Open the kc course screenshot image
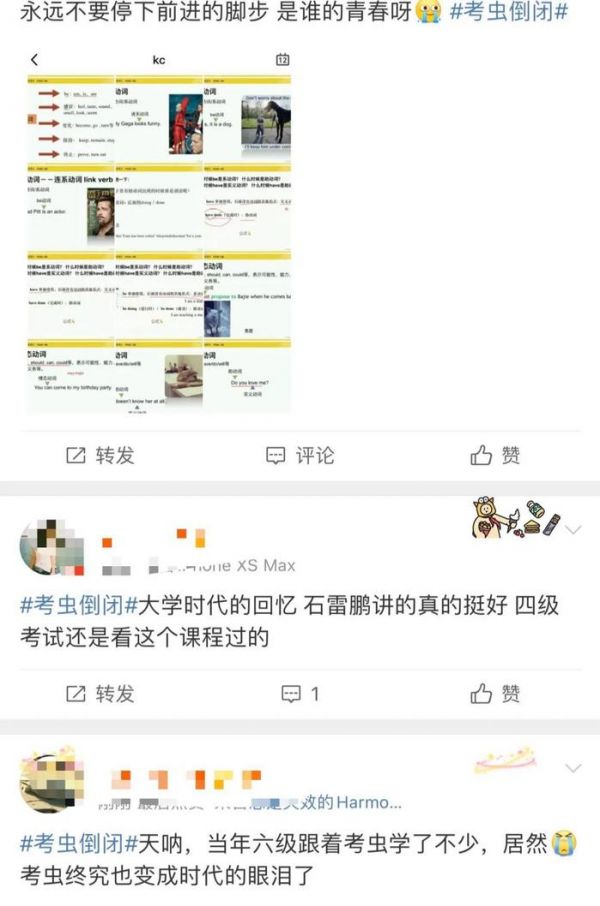The width and height of the screenshot is (600, 906). point(158,235)
